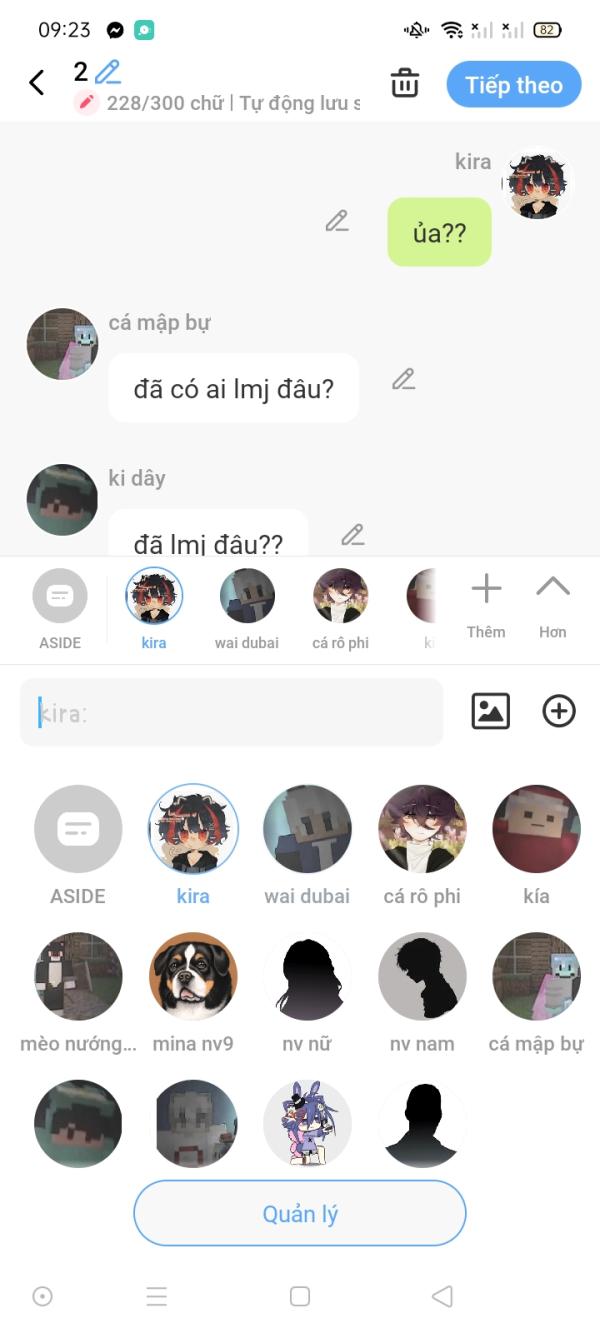This screenshot has height=1333, width=600.
Task: Select the ASIDE narrator in the grid
Action: coord(78,845)
